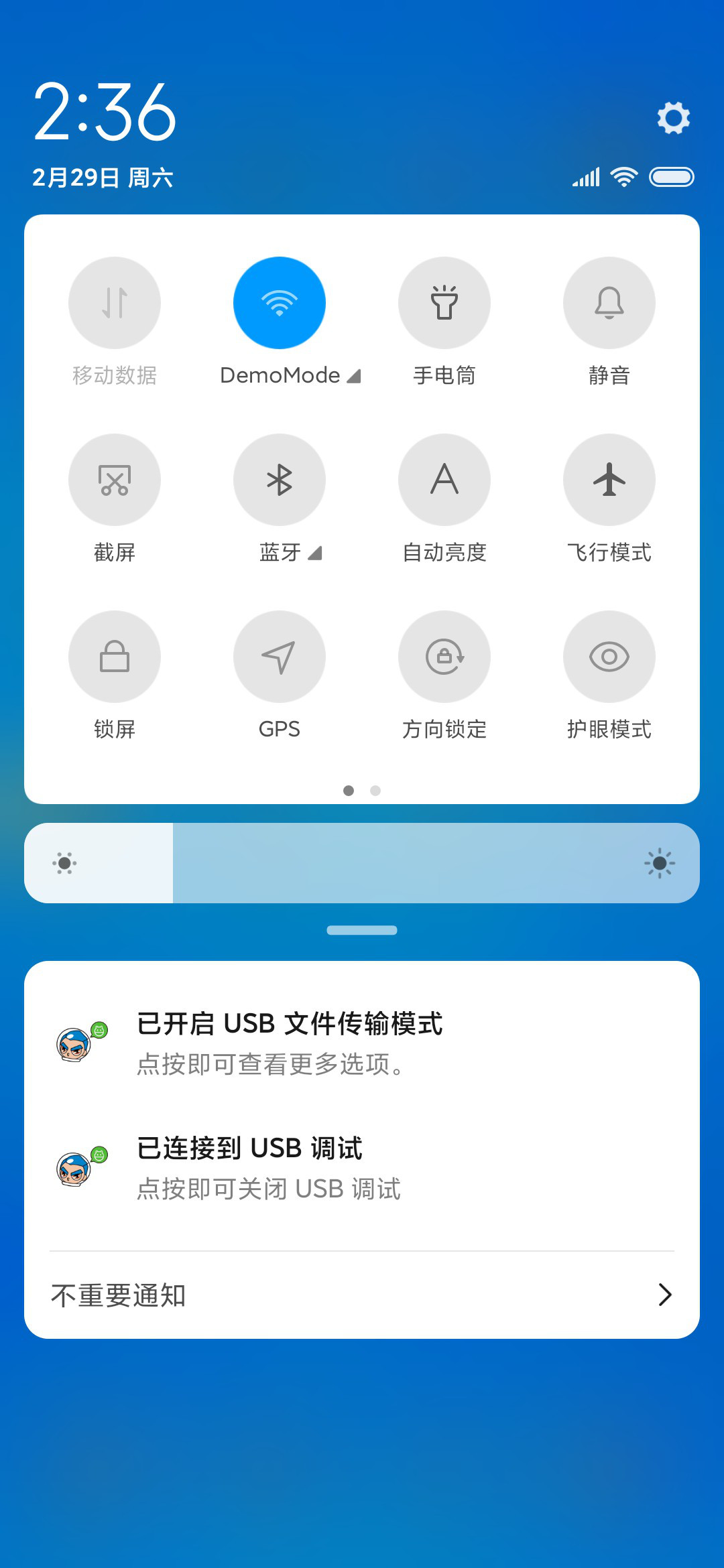The width and height of the screenshot is (724, 1568).
Task: Toggle 方向锁定 rotation lock
Action: pyautogui.click(x=444, y=657)
